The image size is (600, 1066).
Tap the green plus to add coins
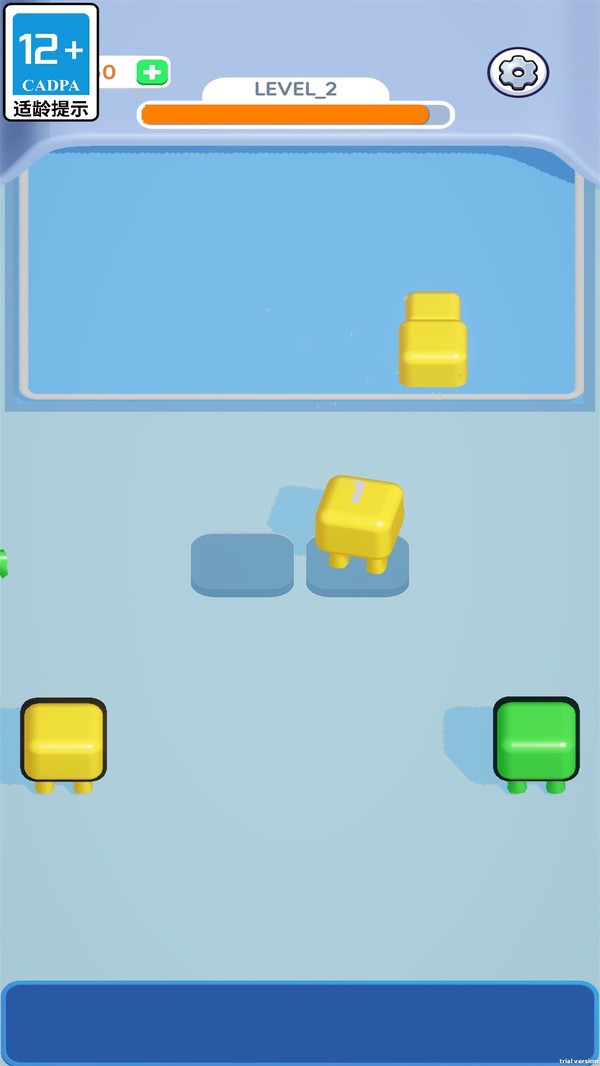click(x=152, y=72)
